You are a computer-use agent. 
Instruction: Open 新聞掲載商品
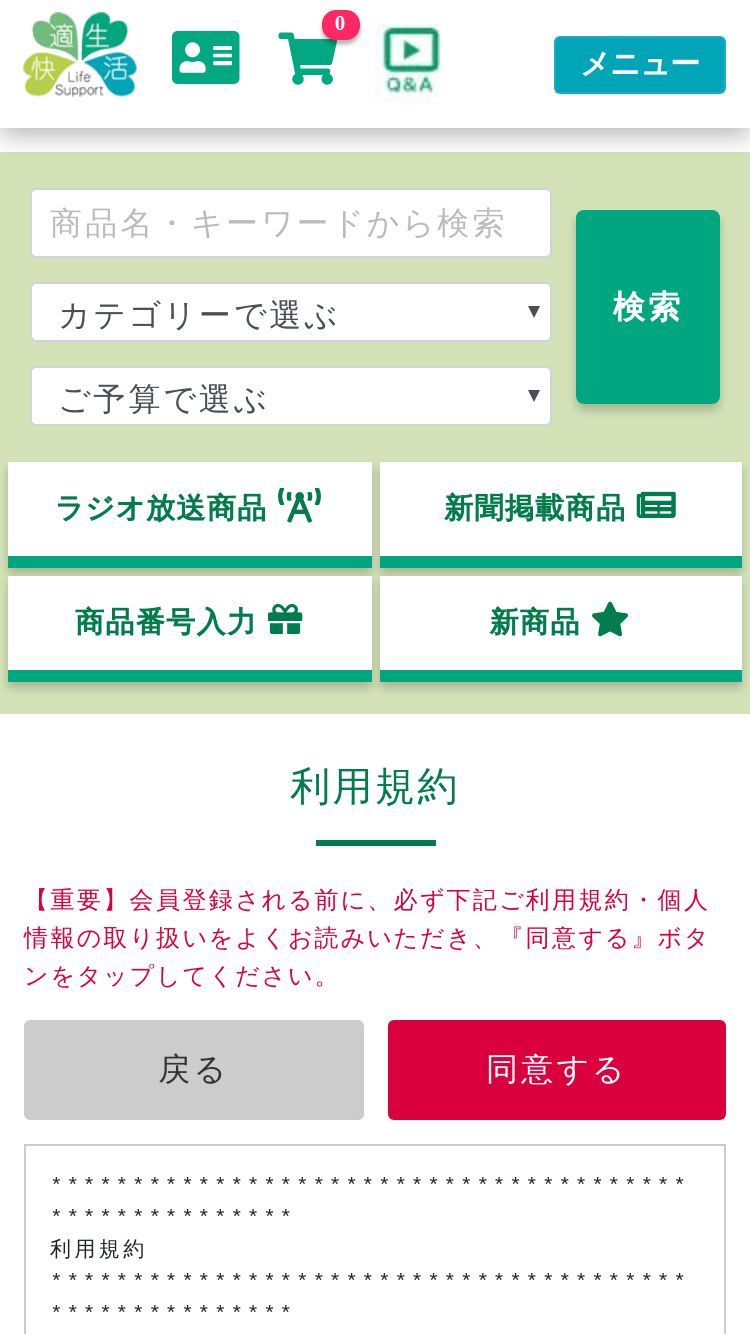tap(561, 510)
